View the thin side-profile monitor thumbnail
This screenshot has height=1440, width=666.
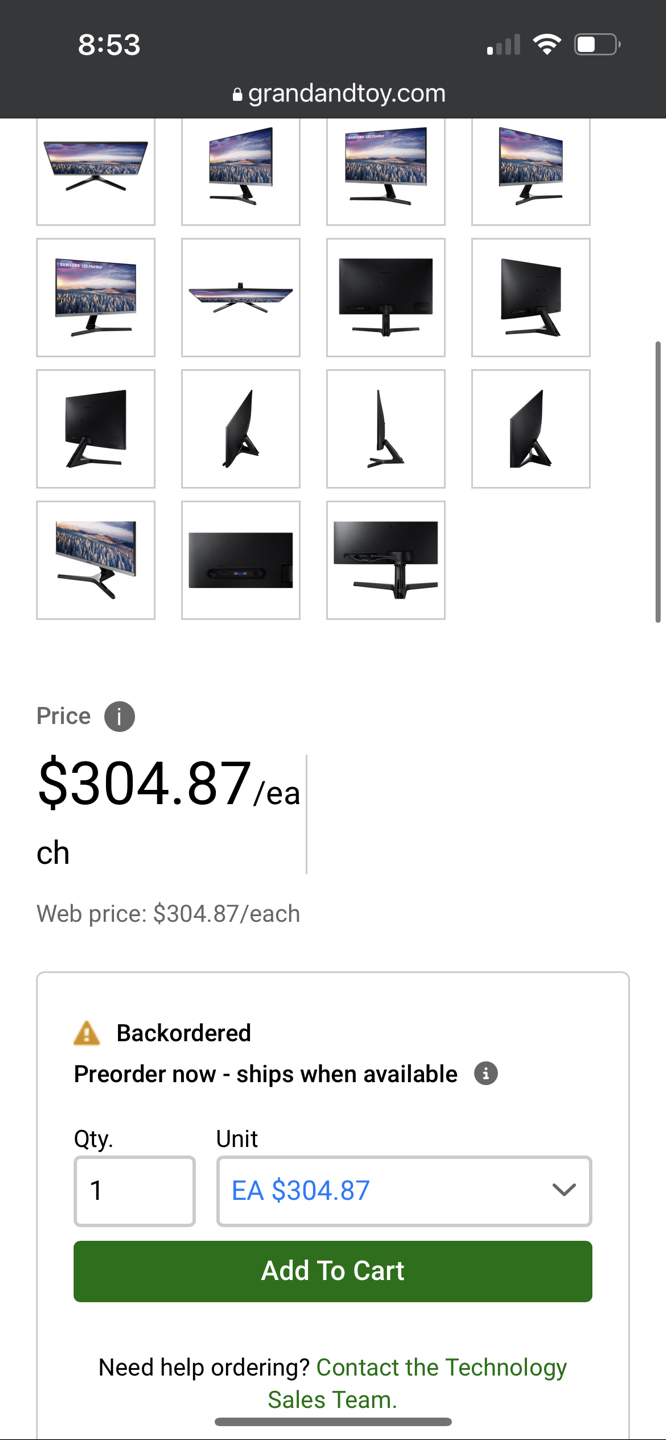point(385,429)
